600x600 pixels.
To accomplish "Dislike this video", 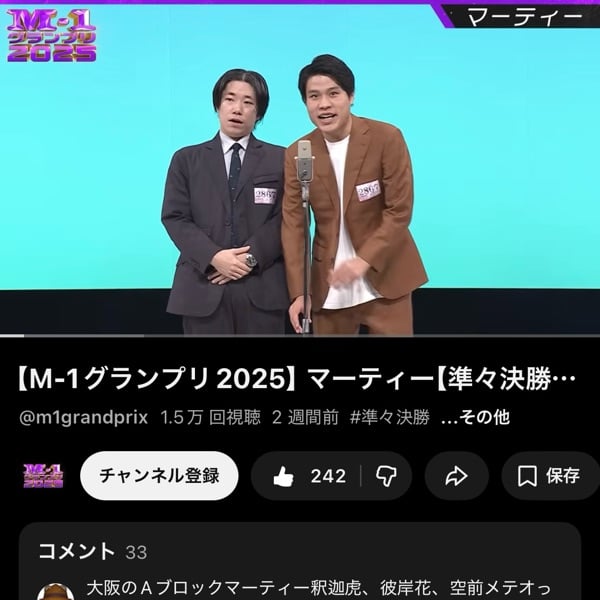I will (x=385, y=476).
